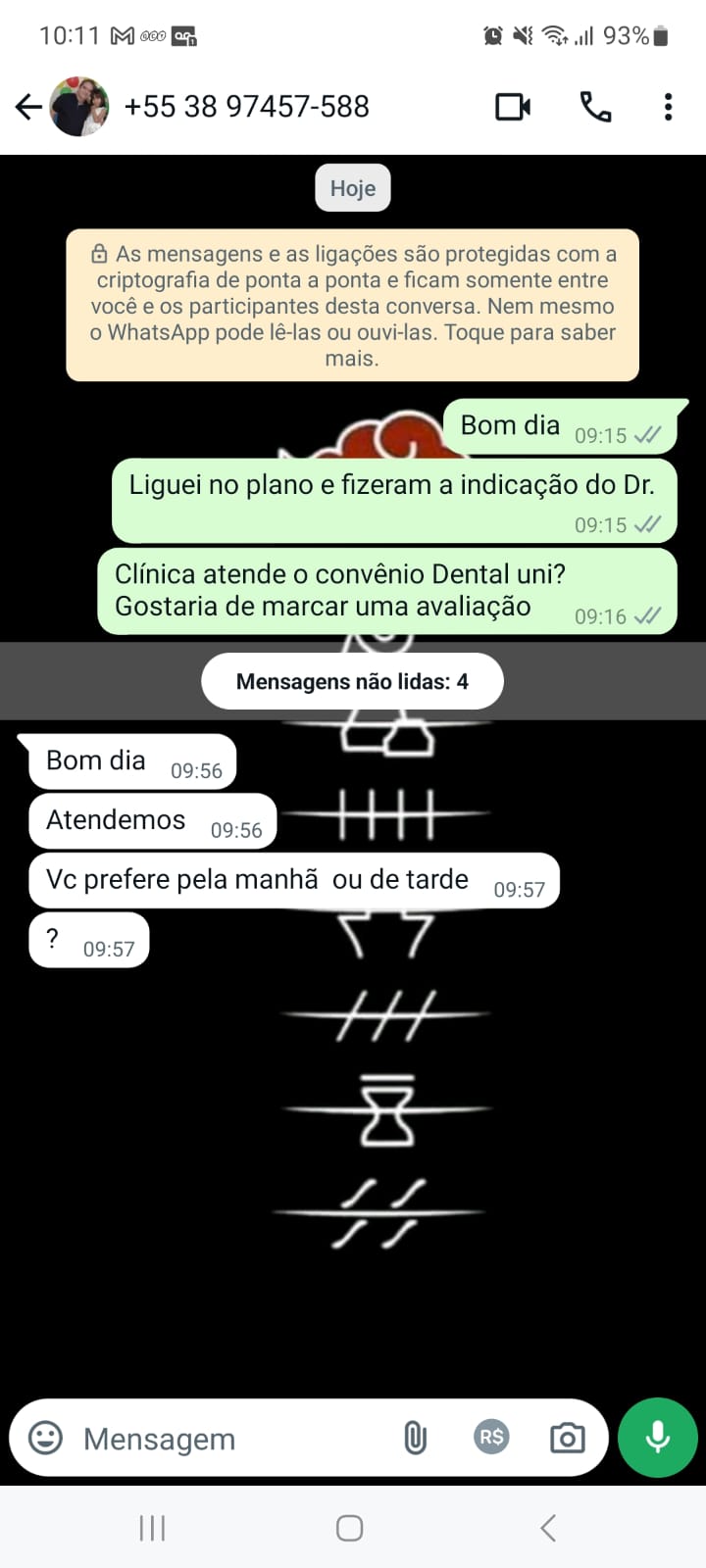Image resolution: width=706 pixels, height=1568 pixels.
Task: Go back to the chat list
Action: (x=28, y=107)
